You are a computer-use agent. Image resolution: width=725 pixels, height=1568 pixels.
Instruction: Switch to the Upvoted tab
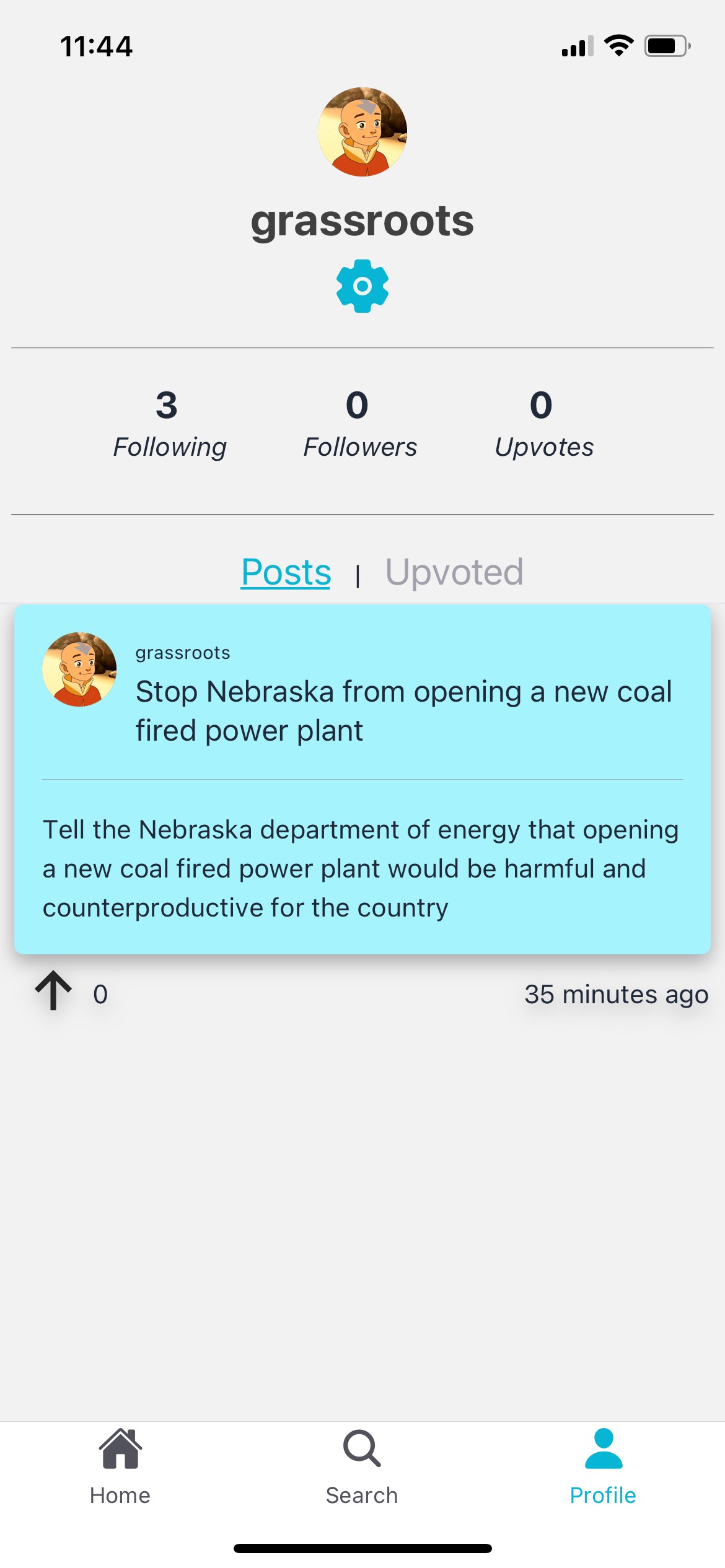(454, 572)
